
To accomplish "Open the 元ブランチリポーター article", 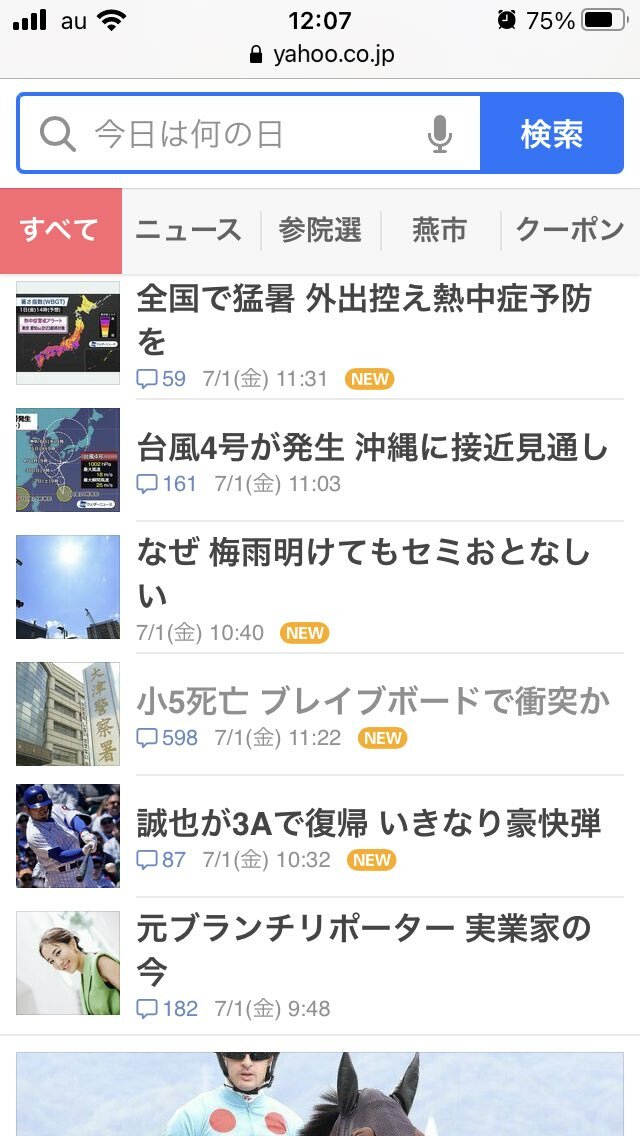I will pos(364,949).
